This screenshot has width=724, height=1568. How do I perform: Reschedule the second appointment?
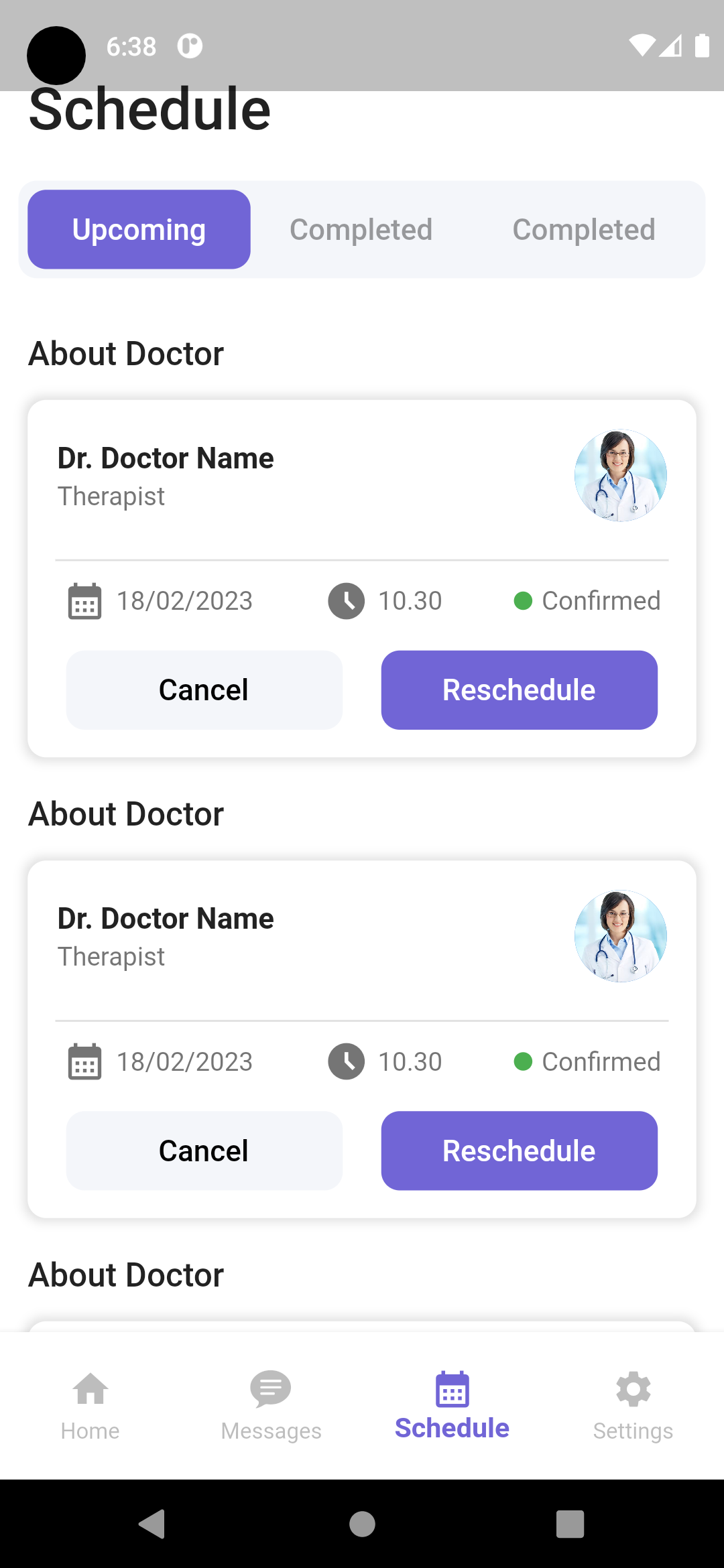click(x=519, y=1150)
